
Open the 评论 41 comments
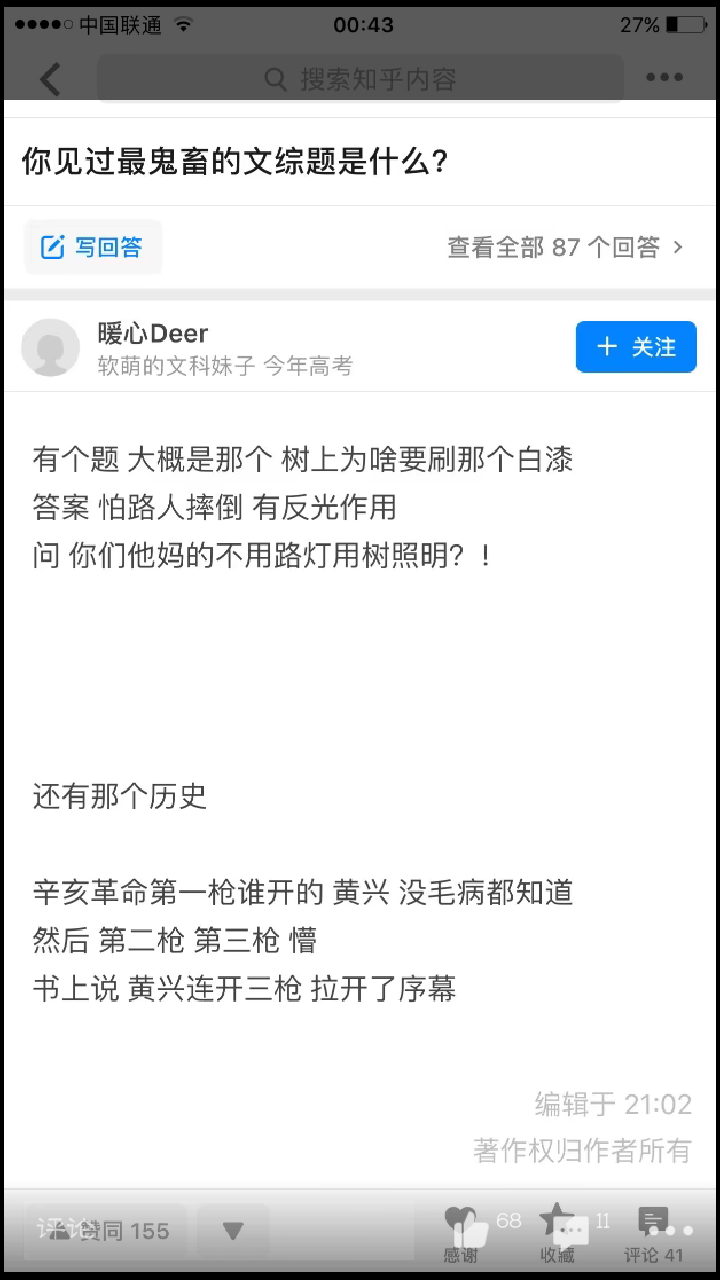click(653, 1235)
